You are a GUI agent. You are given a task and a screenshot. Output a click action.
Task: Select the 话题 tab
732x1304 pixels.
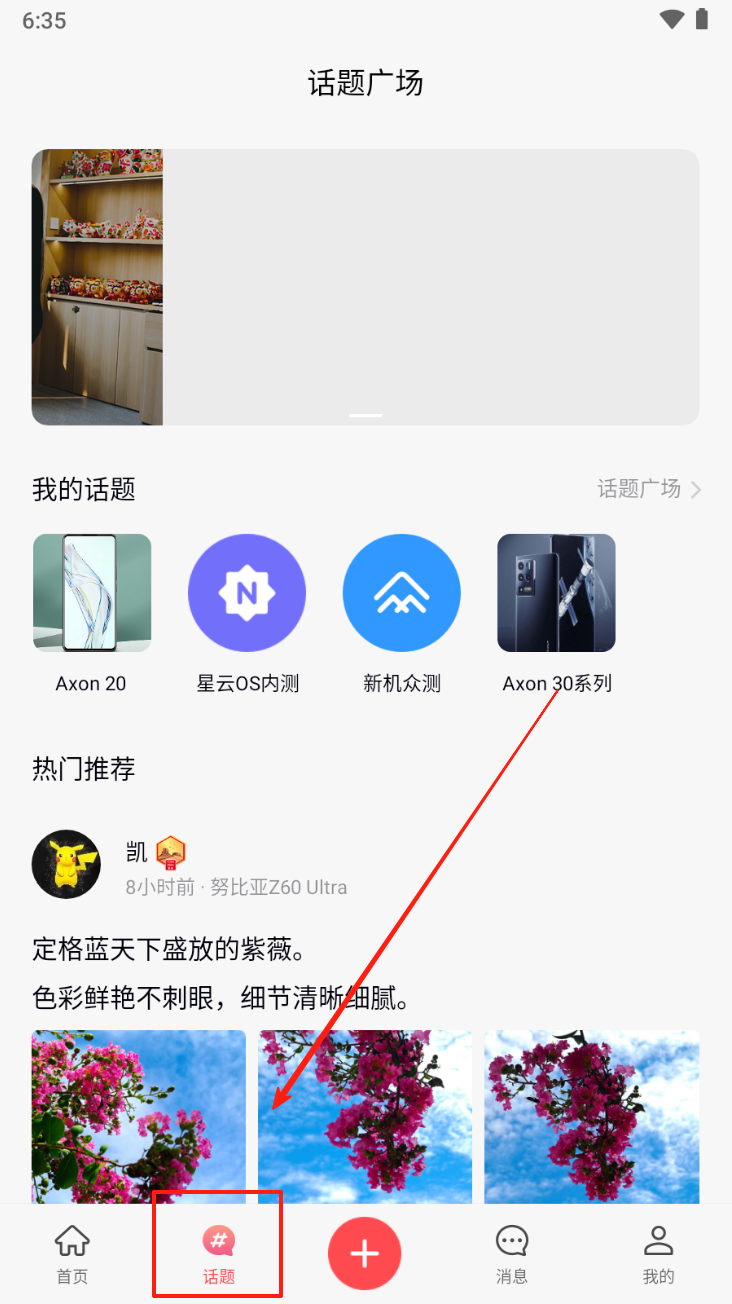(x=218, y=1254)
